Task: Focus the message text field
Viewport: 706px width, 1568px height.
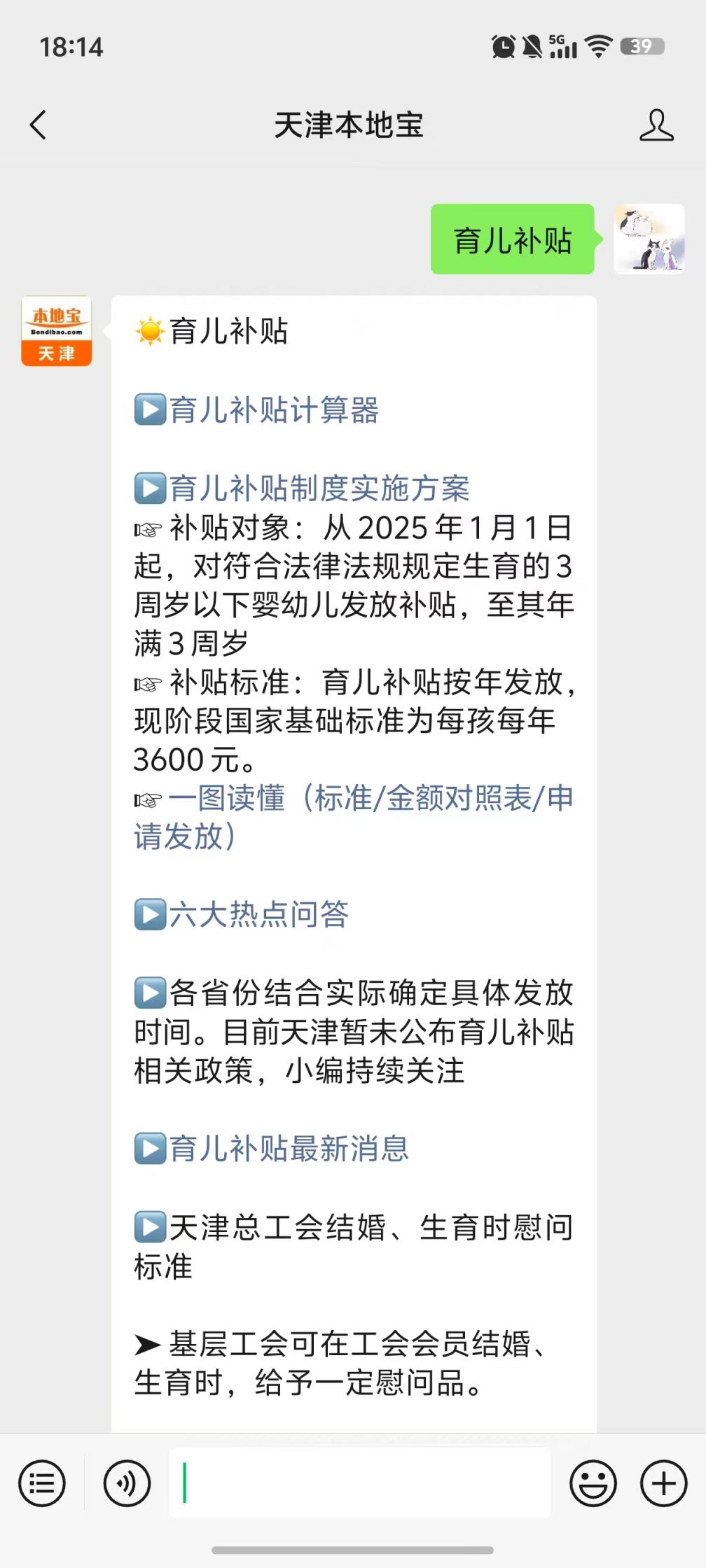Action: (x=360, y=1483)
